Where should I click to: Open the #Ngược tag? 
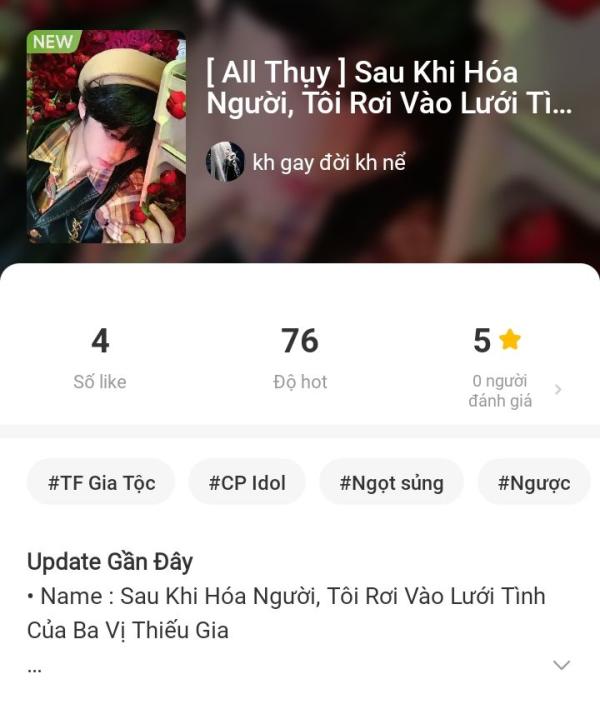click(534, 483)
